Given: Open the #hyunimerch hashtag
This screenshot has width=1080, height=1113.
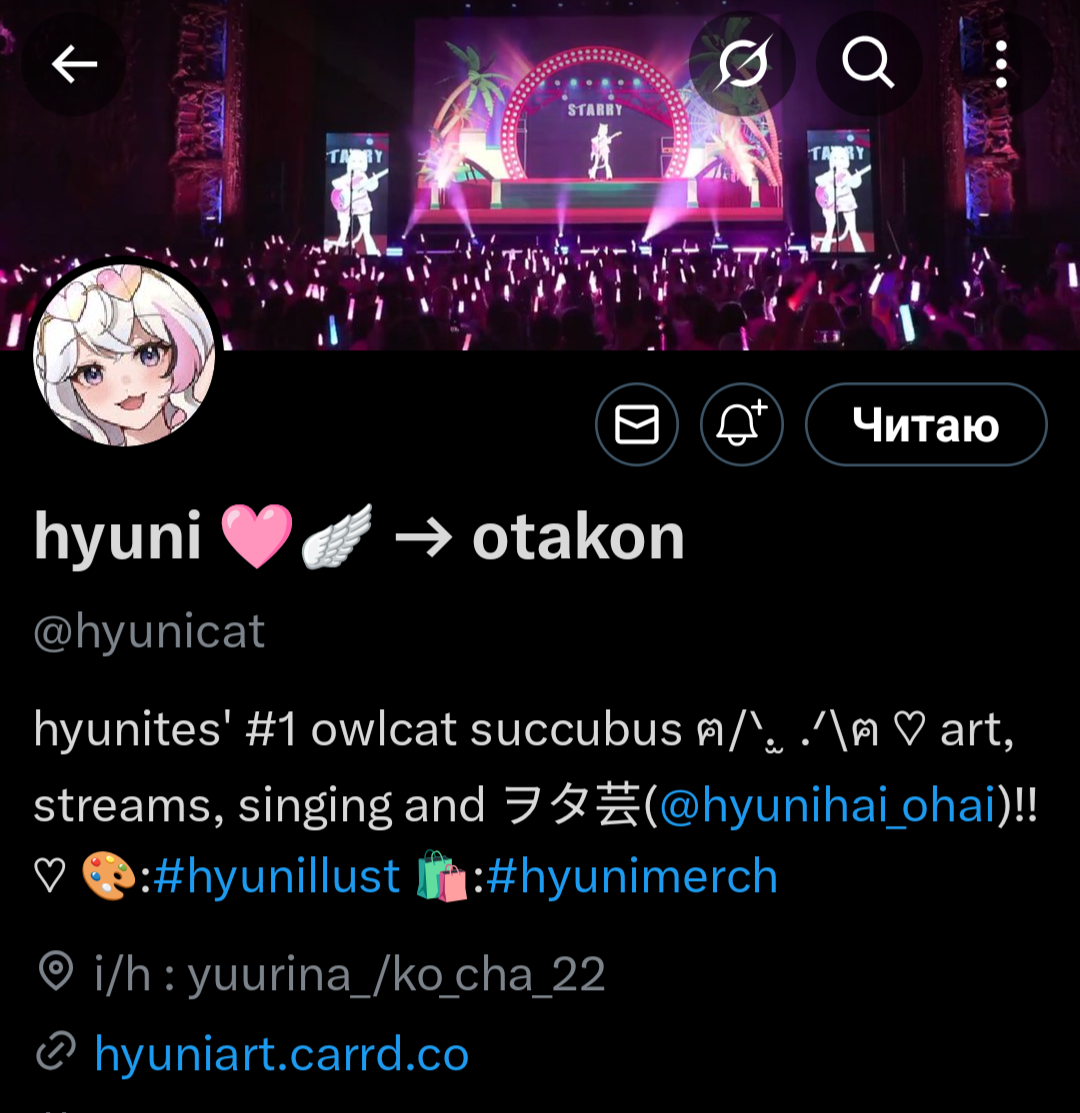Looking at the screenshot, I should pyautogui.click(x=632, y=877).
